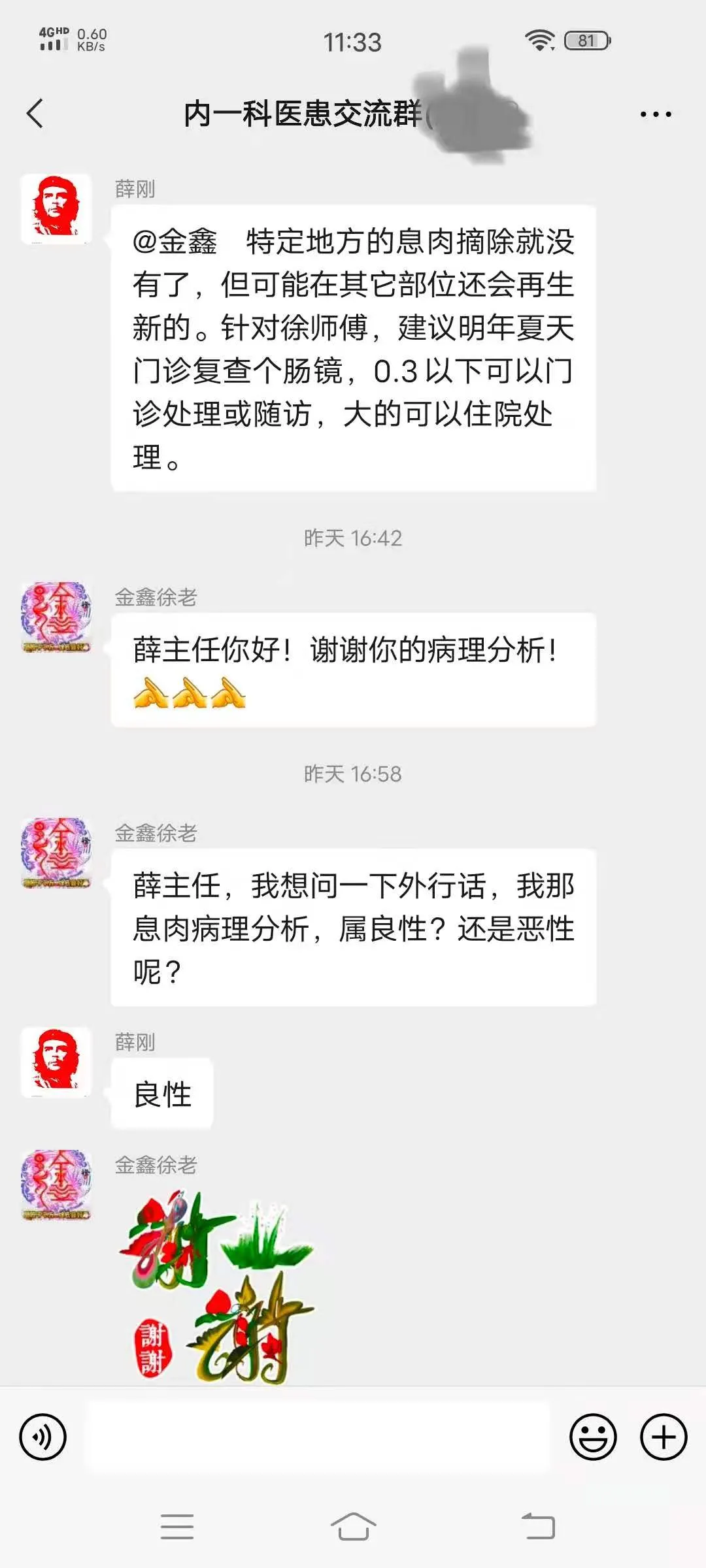
Task: Tap the system home button
Action: 353,1527
